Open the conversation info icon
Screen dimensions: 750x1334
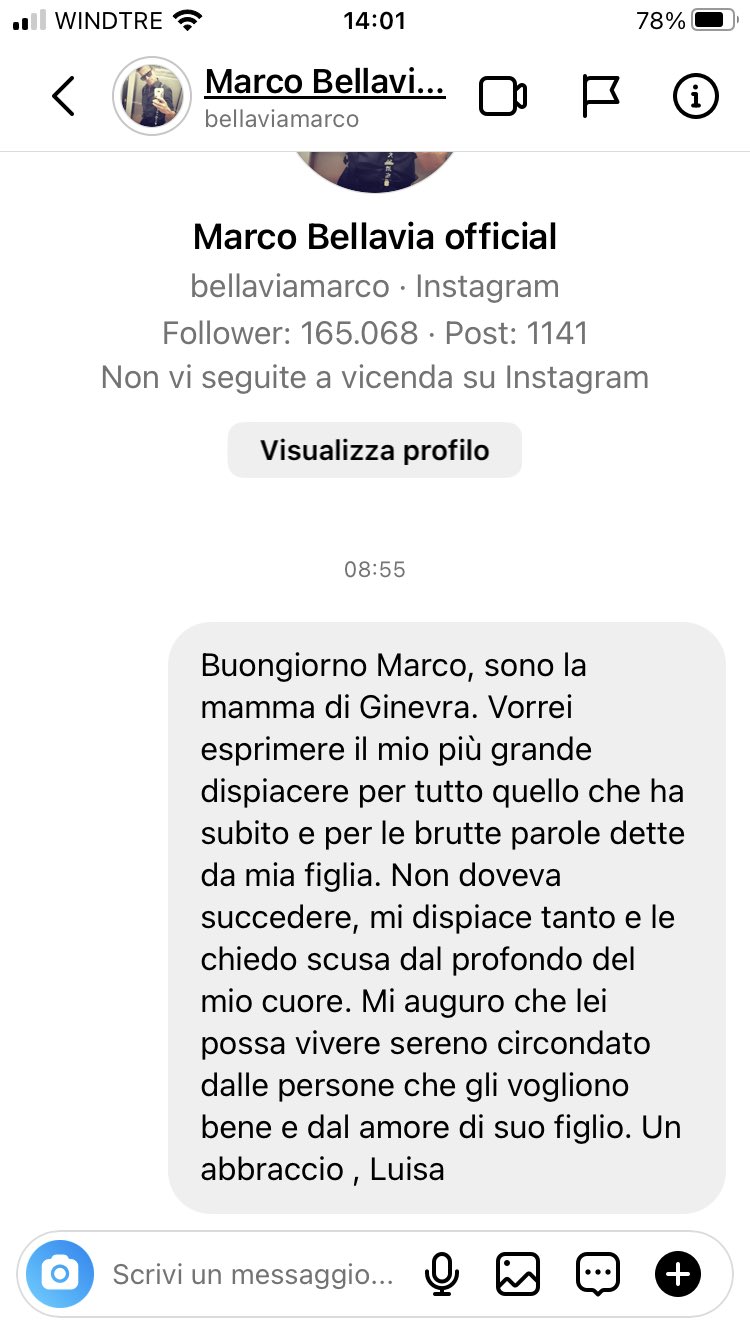695,96
